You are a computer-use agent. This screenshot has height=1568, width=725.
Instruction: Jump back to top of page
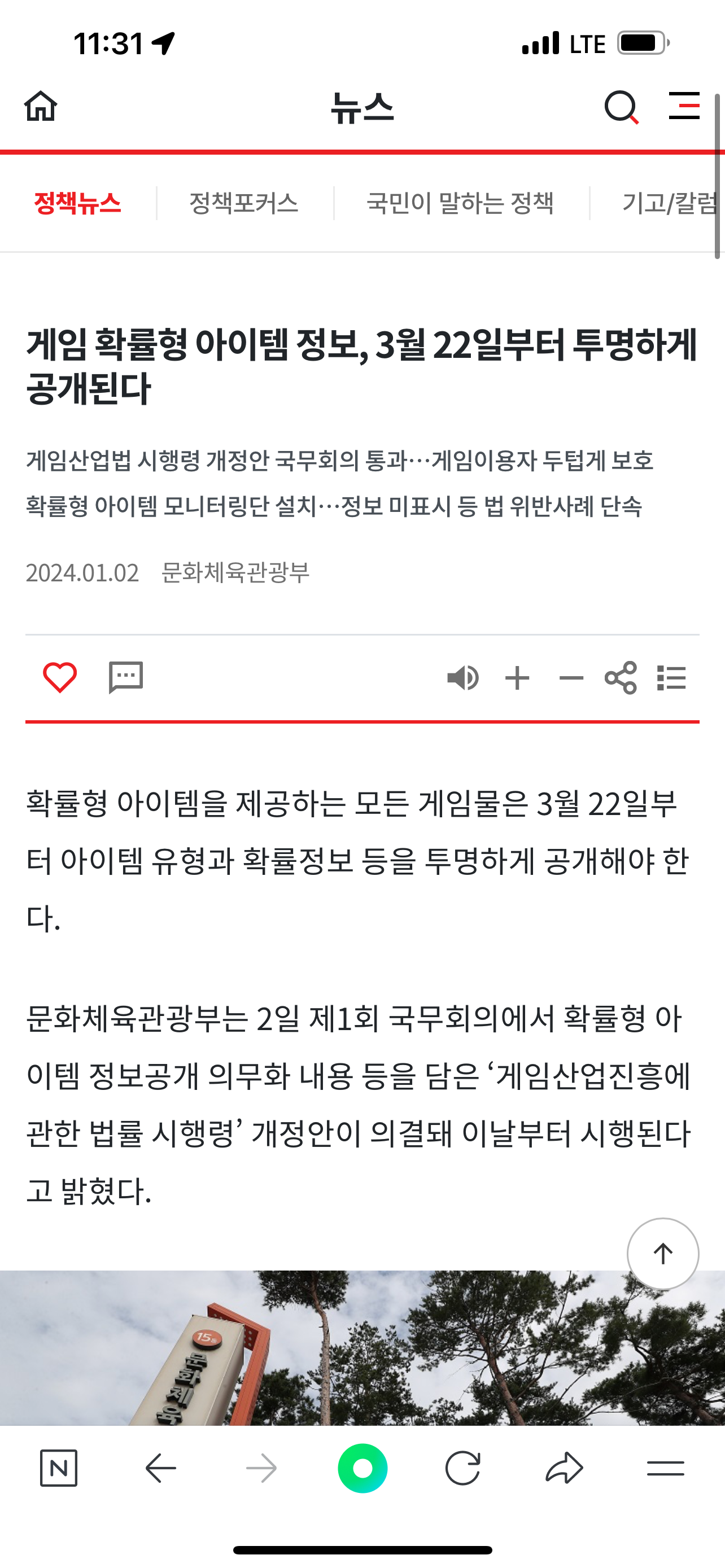click(x=663, y=1254)
